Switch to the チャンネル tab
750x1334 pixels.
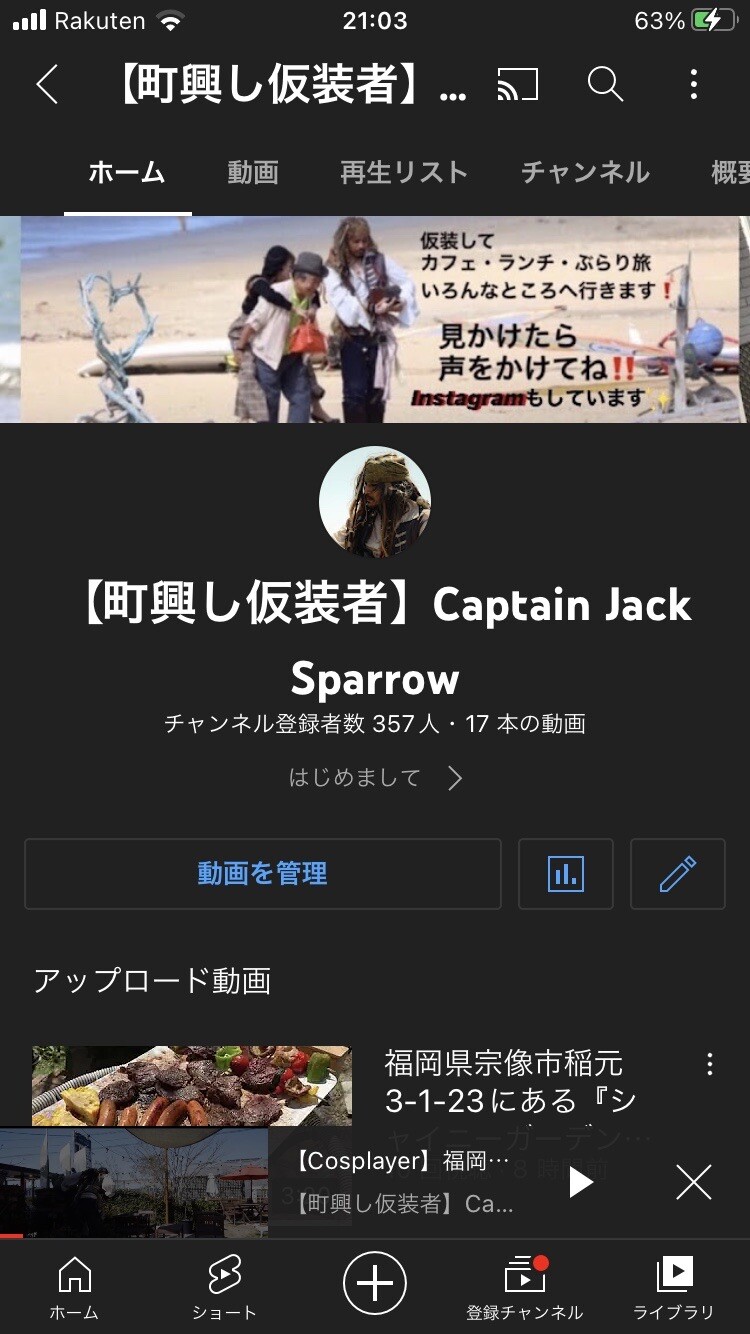click(585, 171)
